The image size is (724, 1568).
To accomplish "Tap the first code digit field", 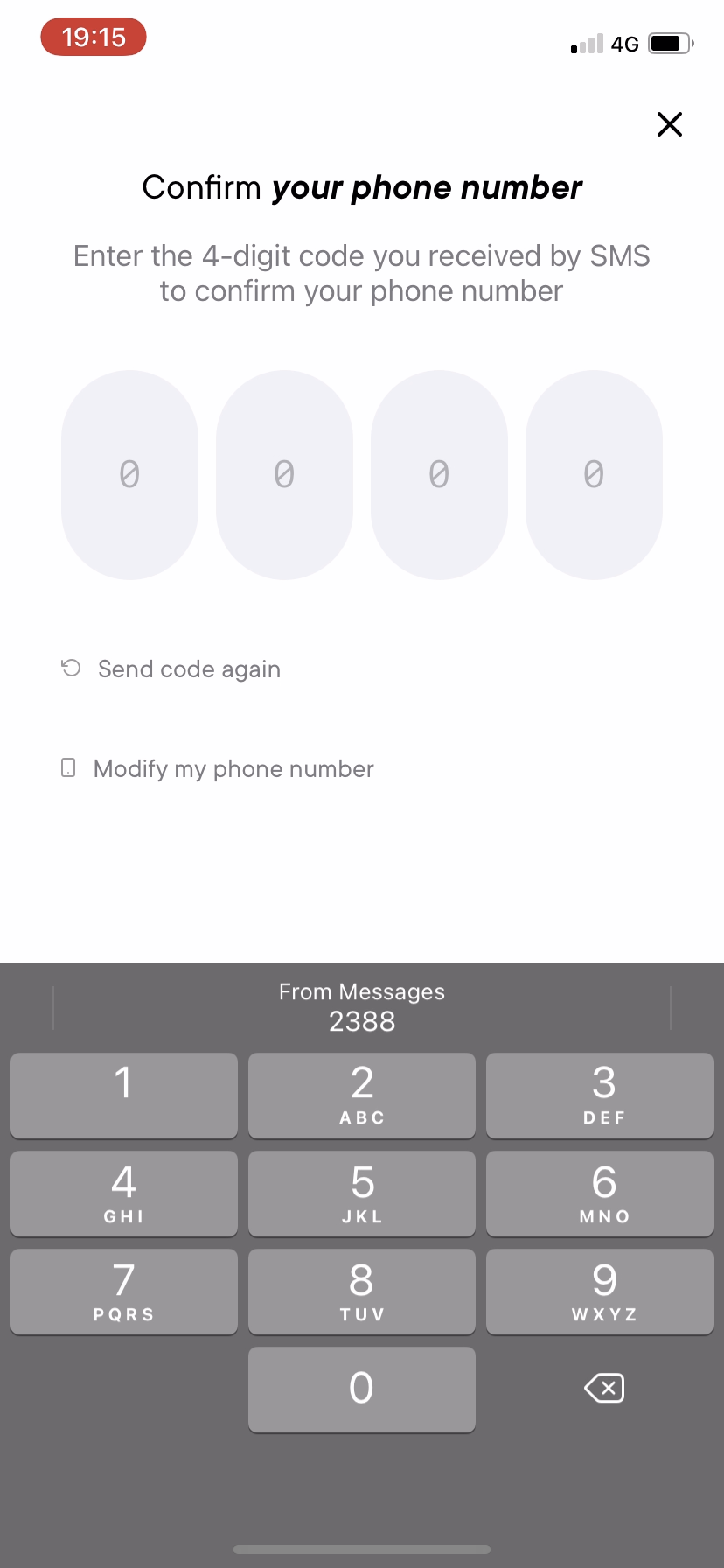I will tap(129, 474).
